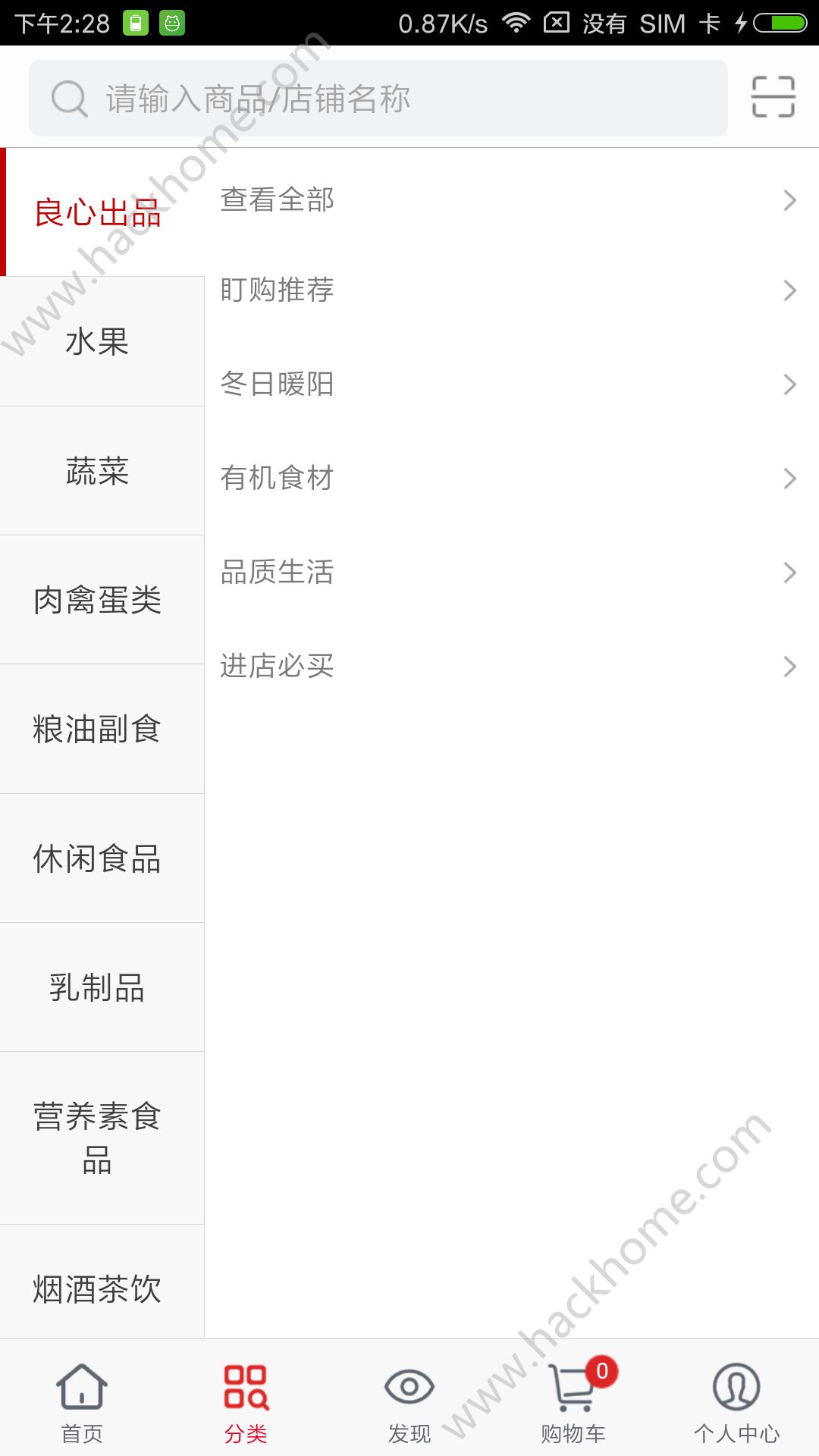The height and width of the screenshot is (1456, 819).
Task: Switch to the 发现 tab
Action: coord(409,1400)
